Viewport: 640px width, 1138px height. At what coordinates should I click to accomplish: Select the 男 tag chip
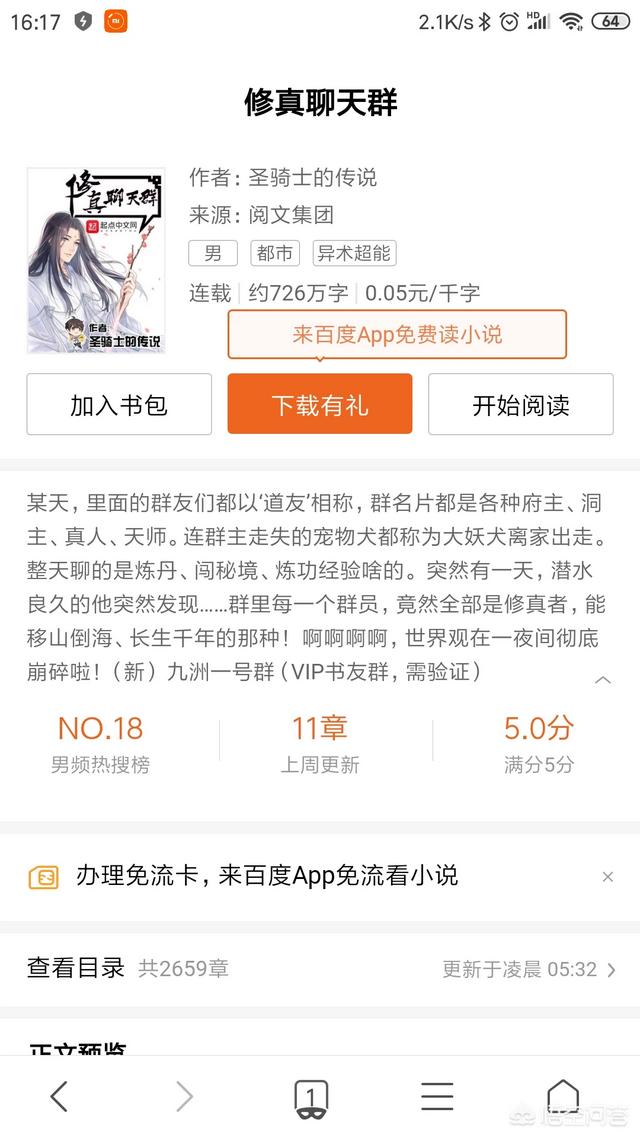(x=213, y=253)
